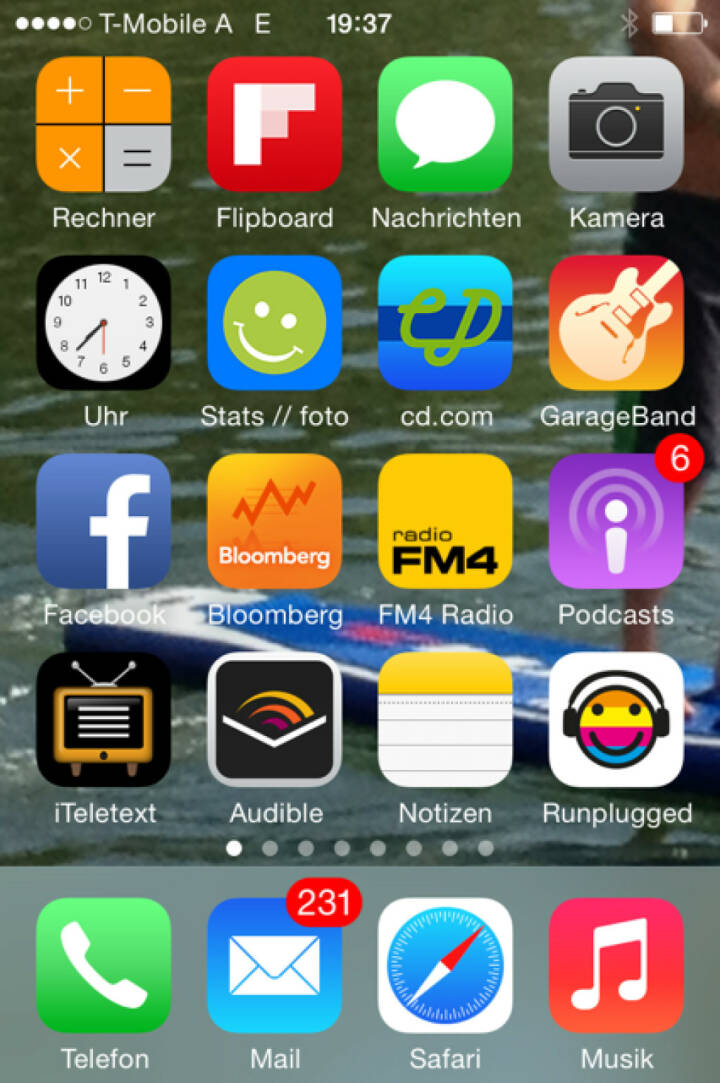720x1083 pixels.
Task: Launch the Stats // foto app
Action: click(274, 322)
